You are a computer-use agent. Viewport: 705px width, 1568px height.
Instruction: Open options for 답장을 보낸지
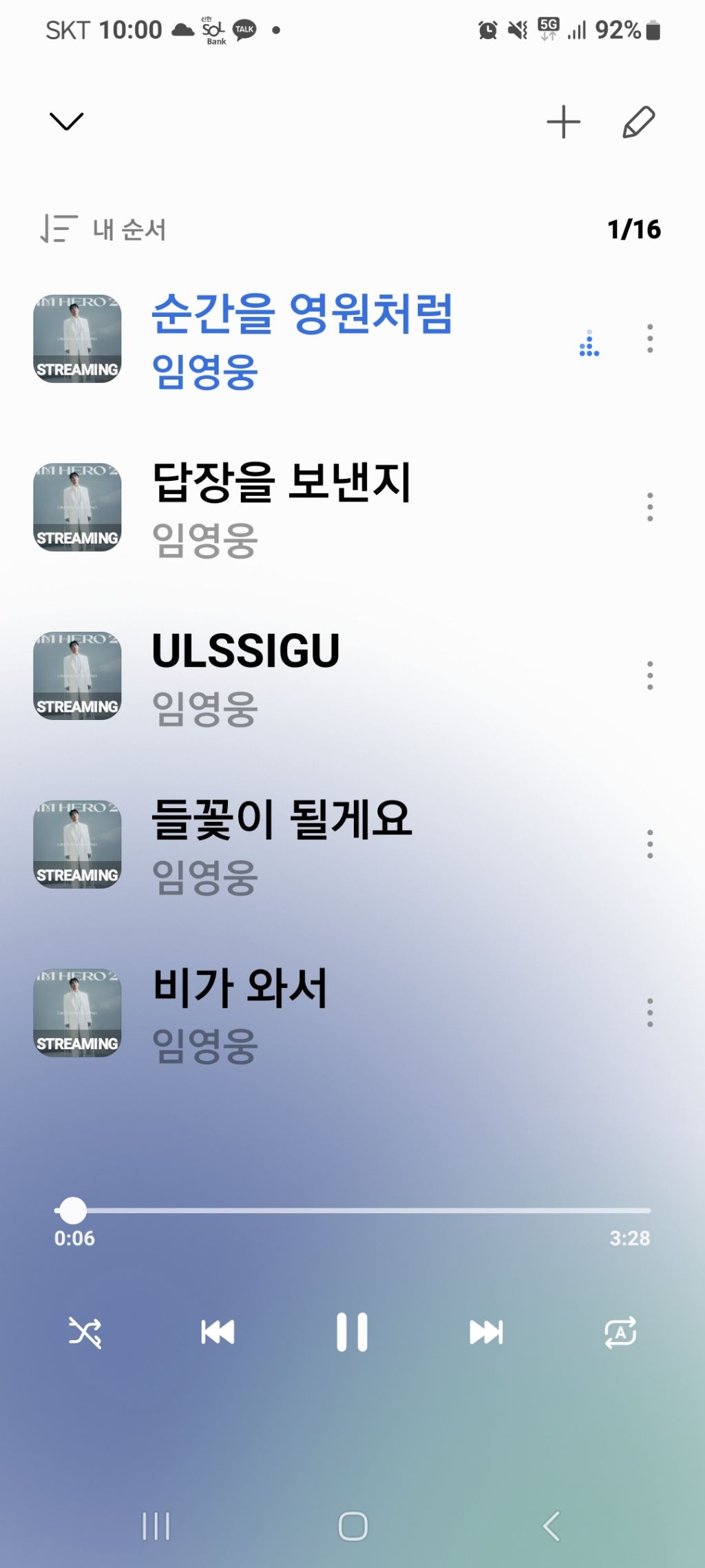click(x=649, y=507)
